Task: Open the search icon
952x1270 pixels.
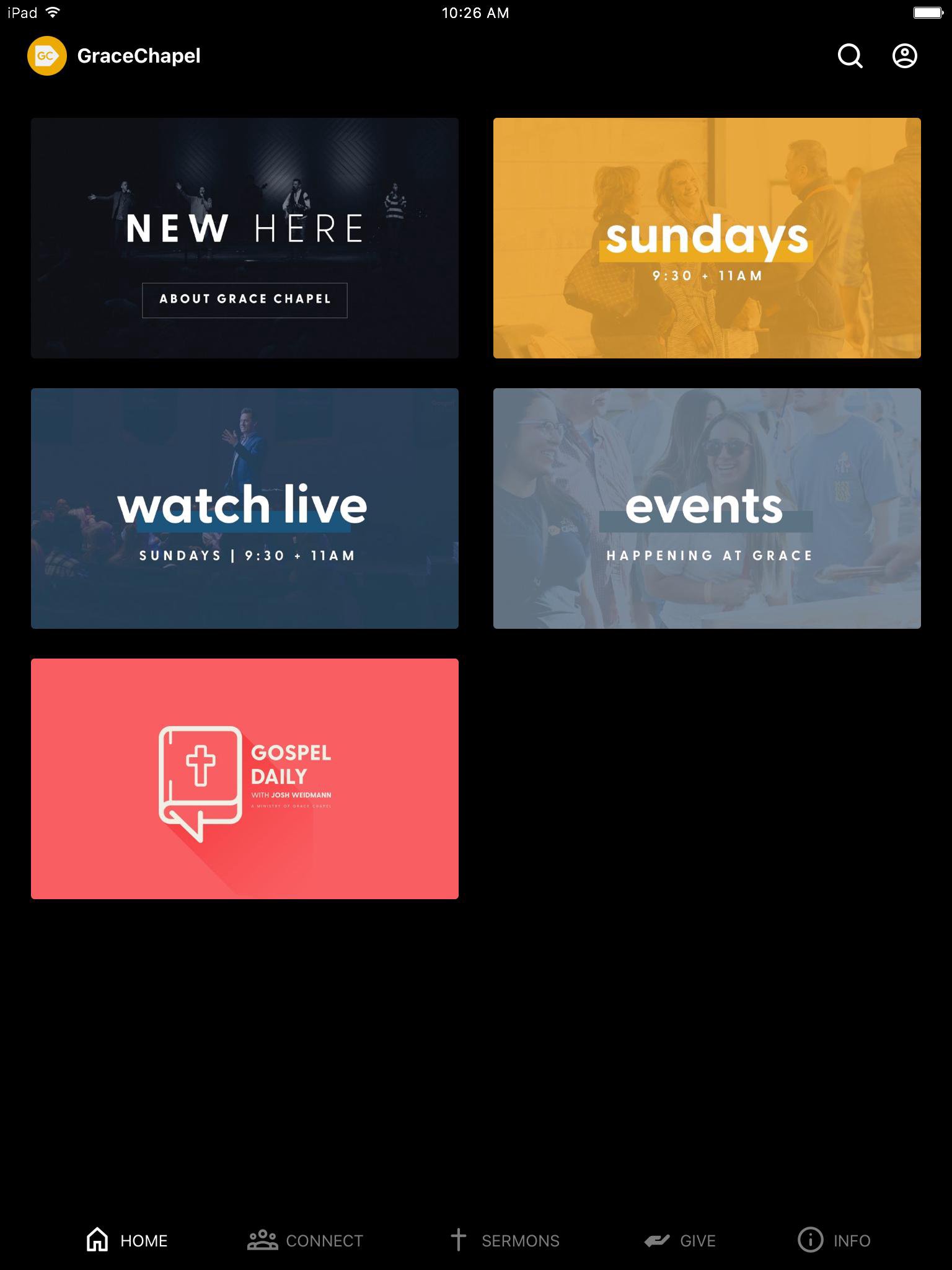Action: point(850,56)
